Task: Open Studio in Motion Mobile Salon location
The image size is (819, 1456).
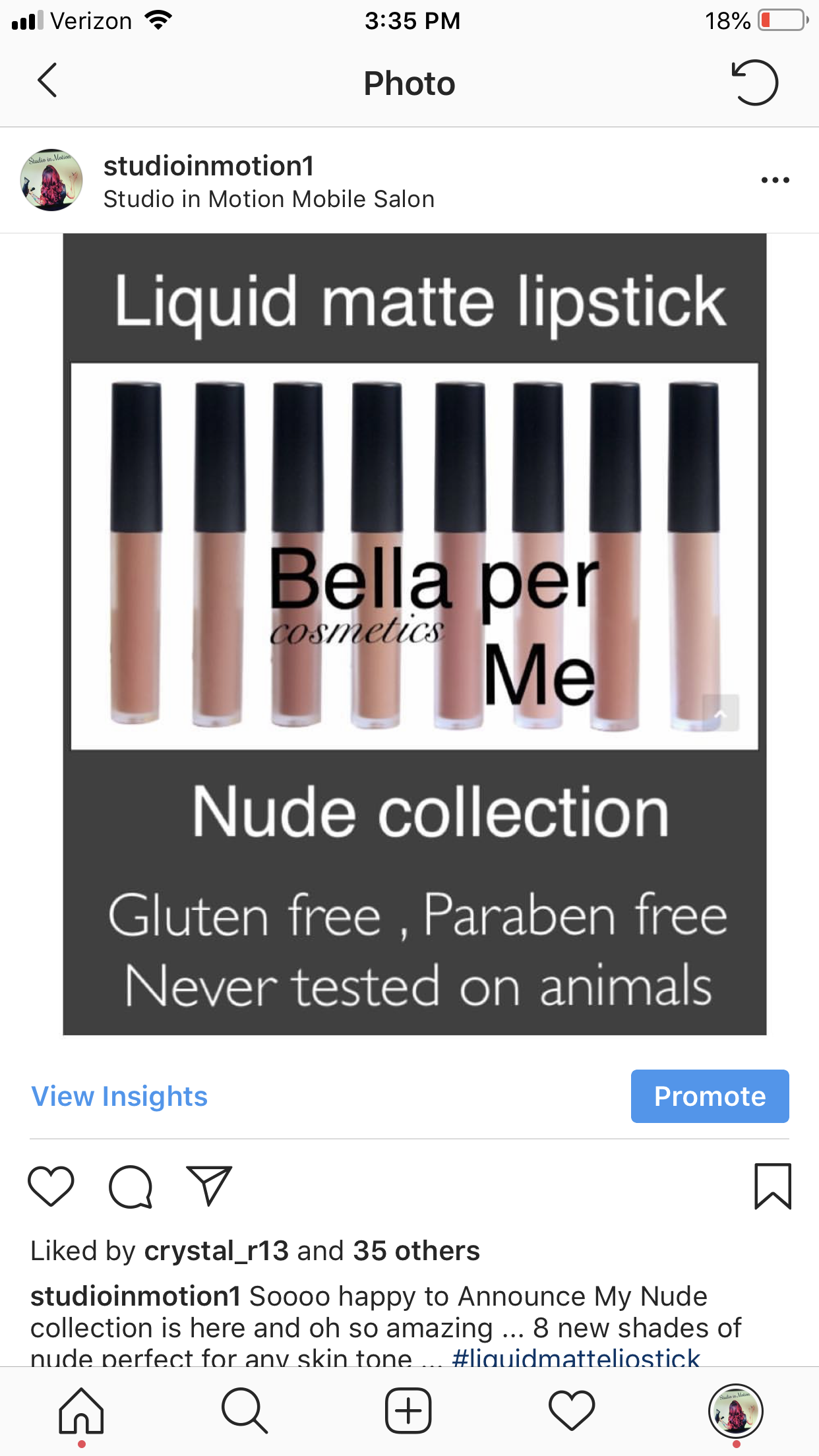Action: pos(268,199)
